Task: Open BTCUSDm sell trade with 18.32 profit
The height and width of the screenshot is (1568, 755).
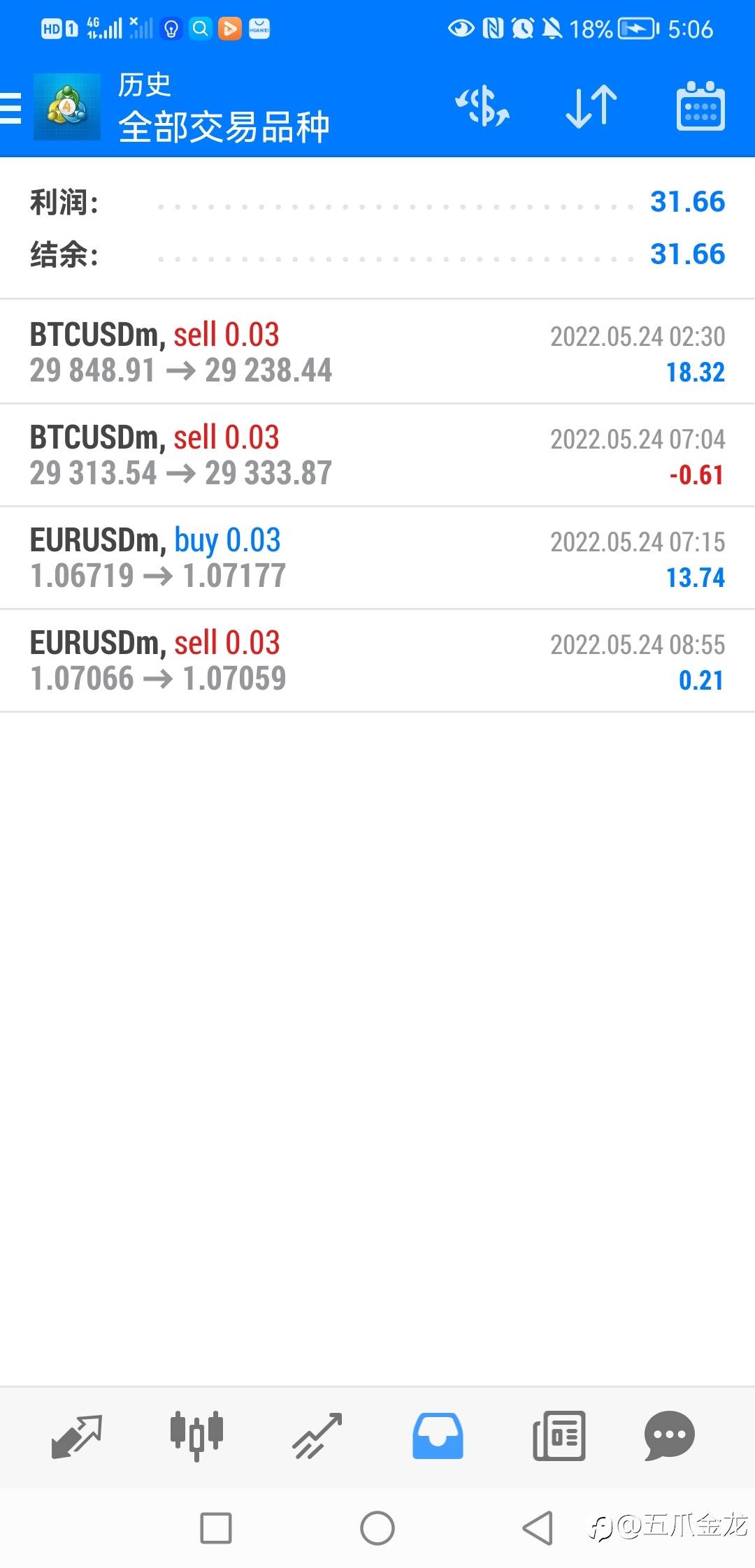Action: click(x=377, y=352)
